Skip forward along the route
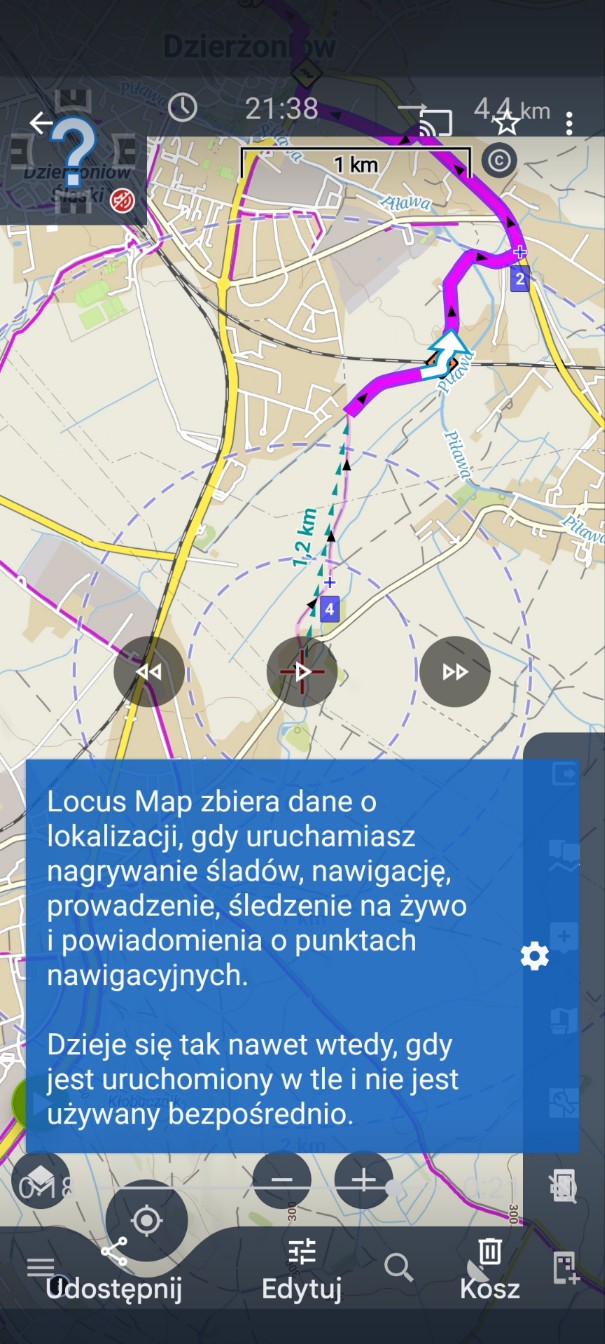The width and height of the screenshot is (605, 1344). coord(454,672)
